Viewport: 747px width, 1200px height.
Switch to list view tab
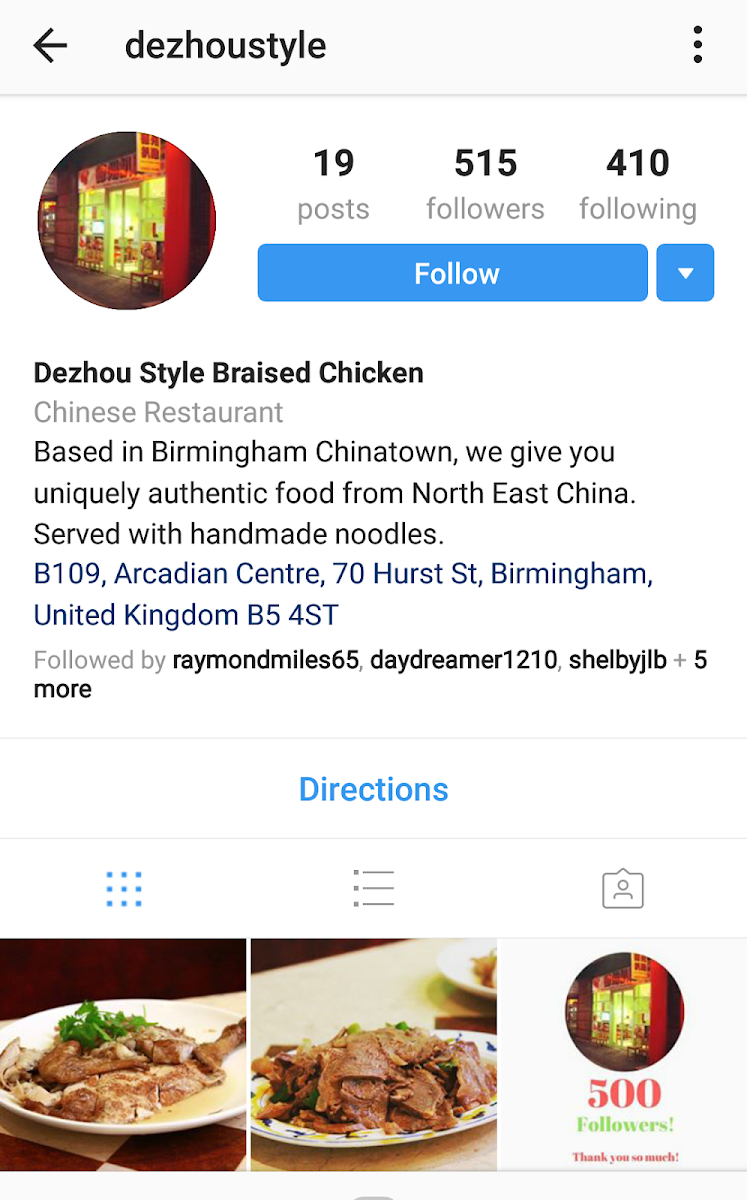tap(373, 888)
